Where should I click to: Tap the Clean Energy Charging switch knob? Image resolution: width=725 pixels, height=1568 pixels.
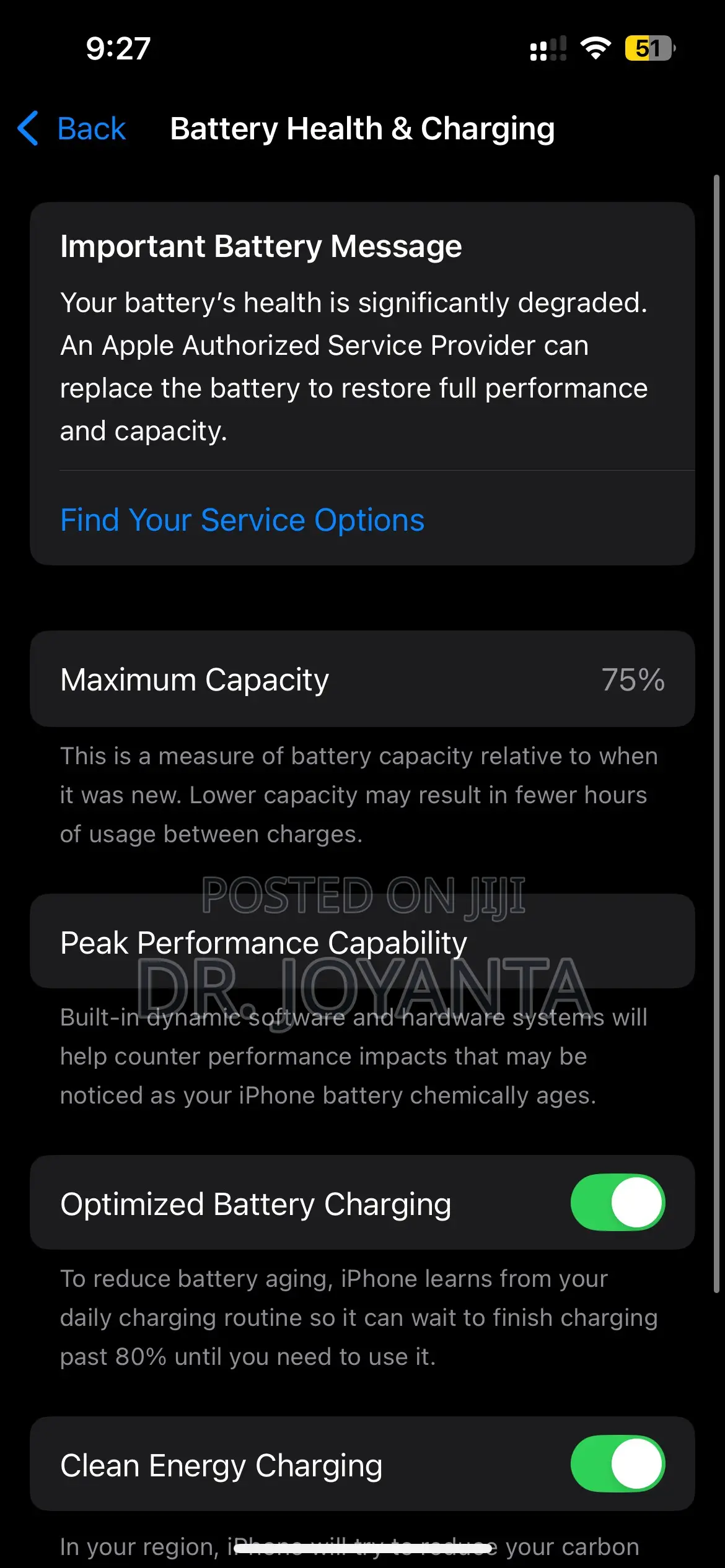click(x=636, y=1463)
